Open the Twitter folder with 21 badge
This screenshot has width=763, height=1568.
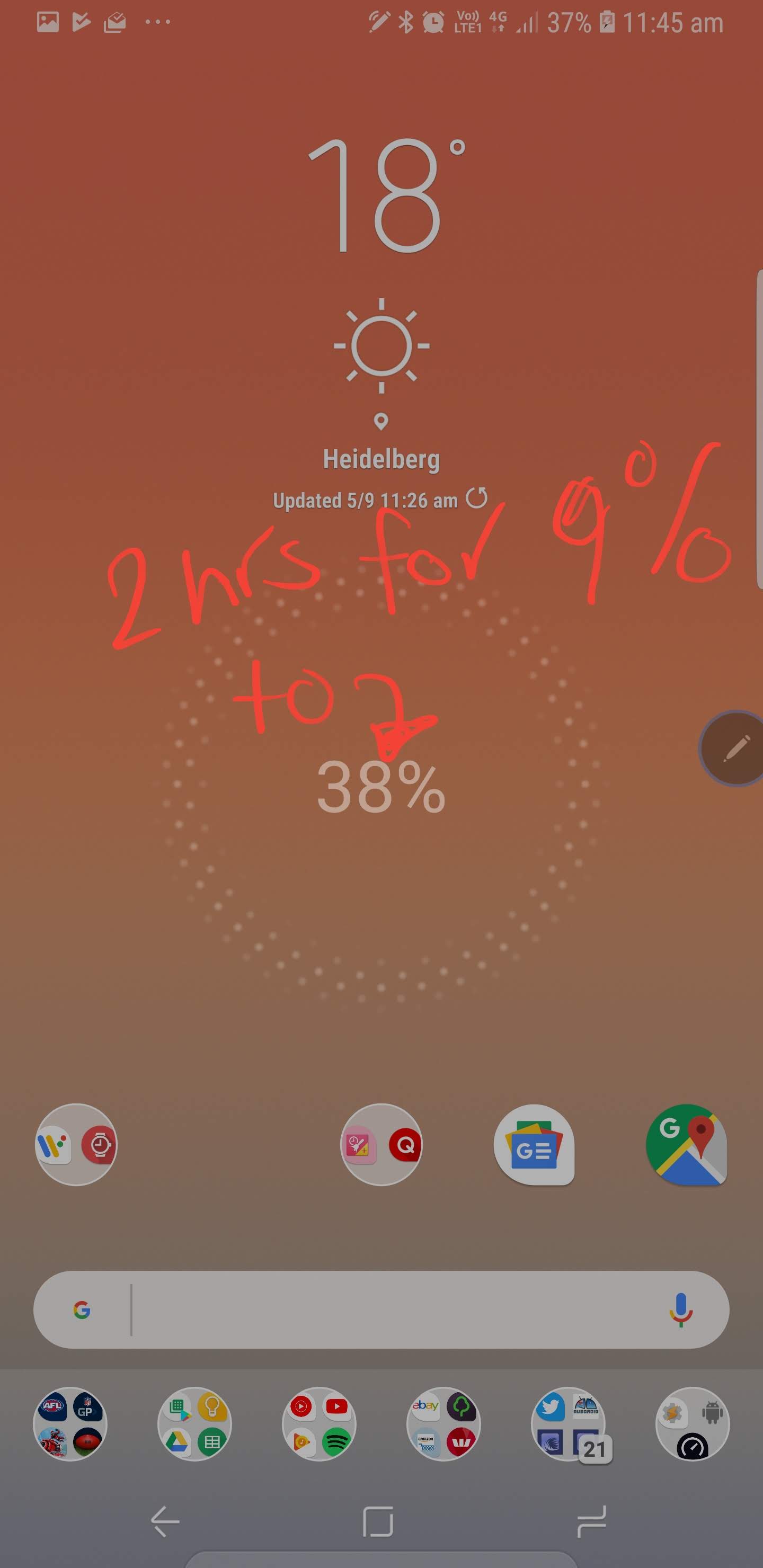tap(568, 1424)
